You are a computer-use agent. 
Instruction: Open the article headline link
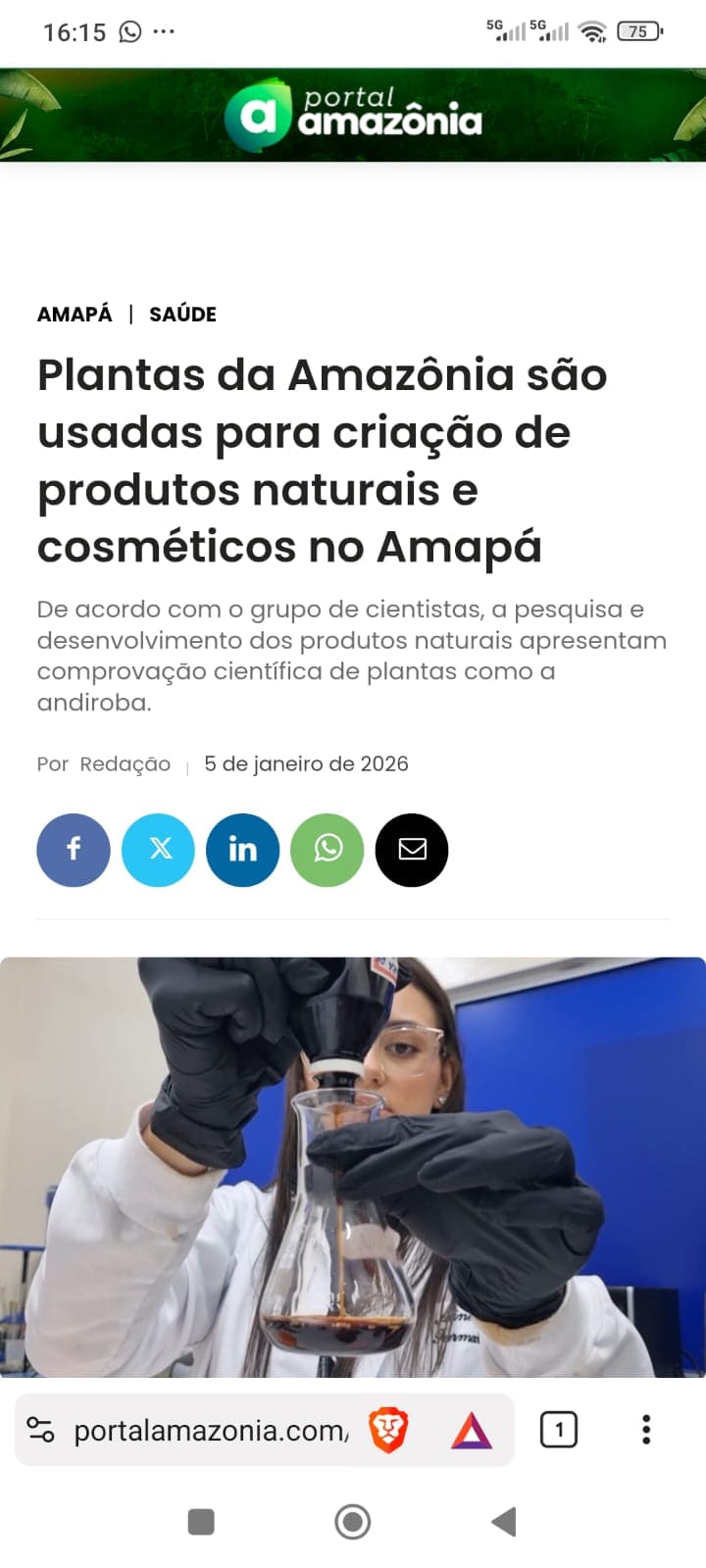[322, 461]
